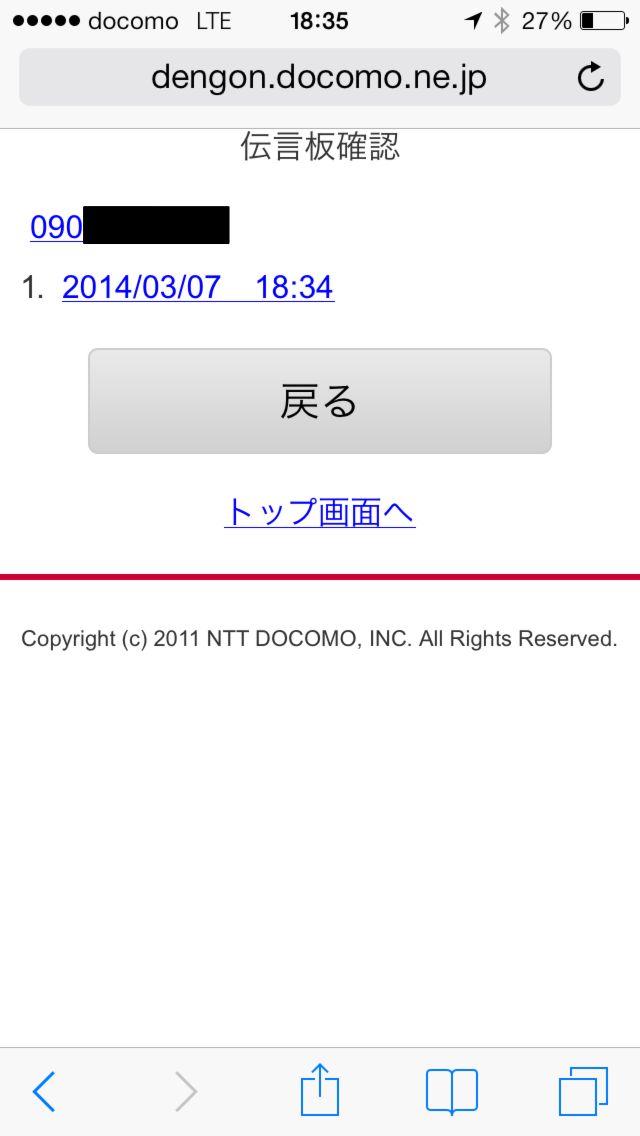Tap the dengon.docomo.ne.jp address bar

tap(319, 77)
